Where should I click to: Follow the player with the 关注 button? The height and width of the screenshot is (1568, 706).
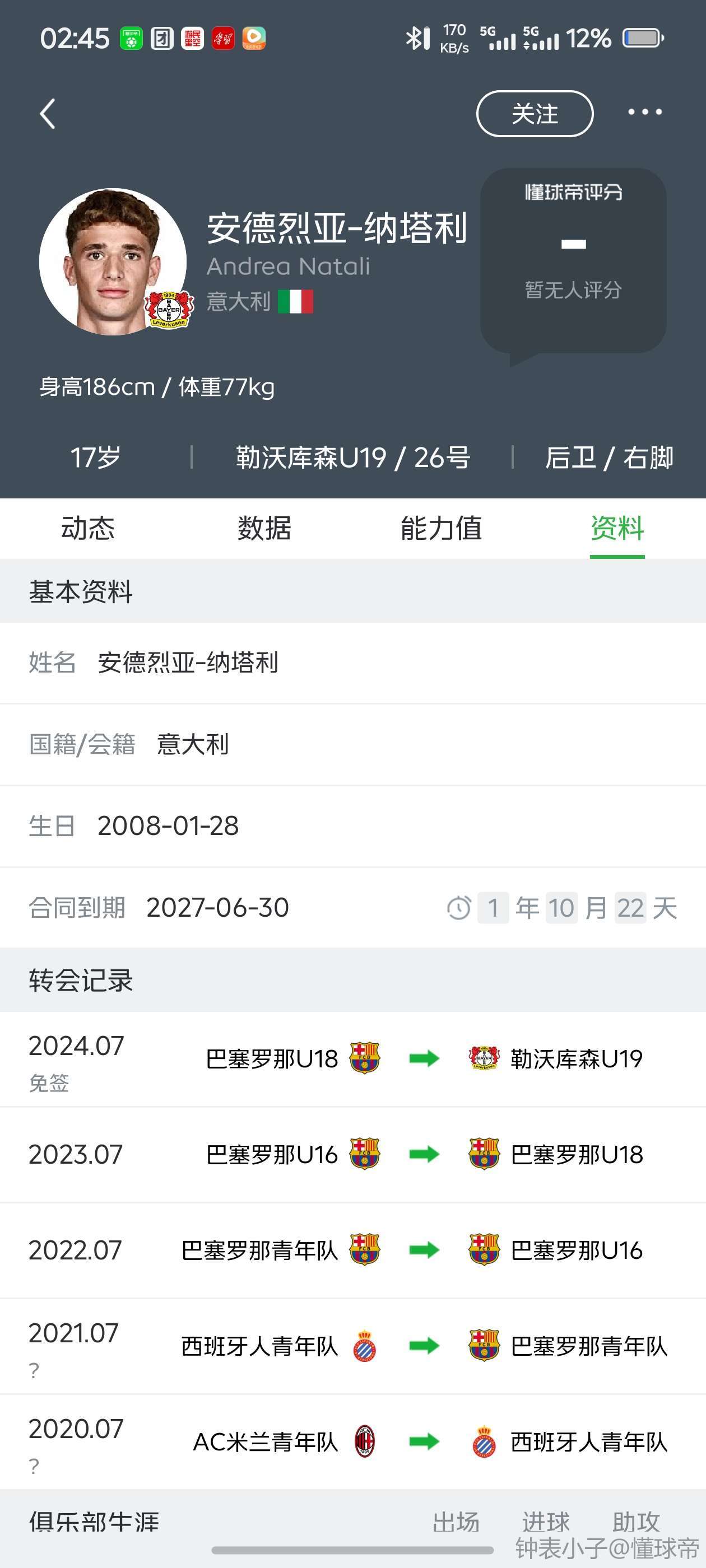point(534,114)
